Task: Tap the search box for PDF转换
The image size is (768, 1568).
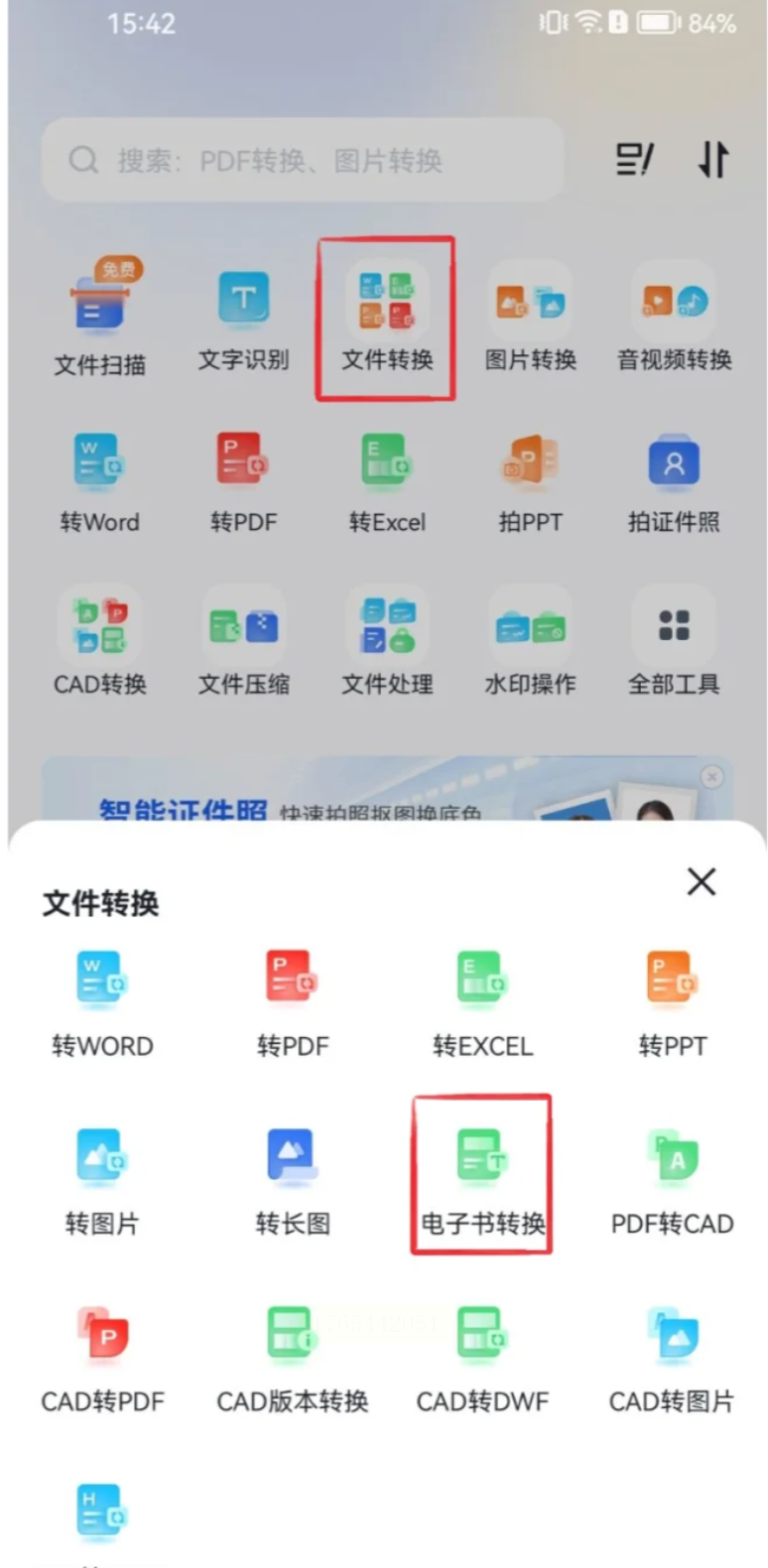Action: pos(303,160)
